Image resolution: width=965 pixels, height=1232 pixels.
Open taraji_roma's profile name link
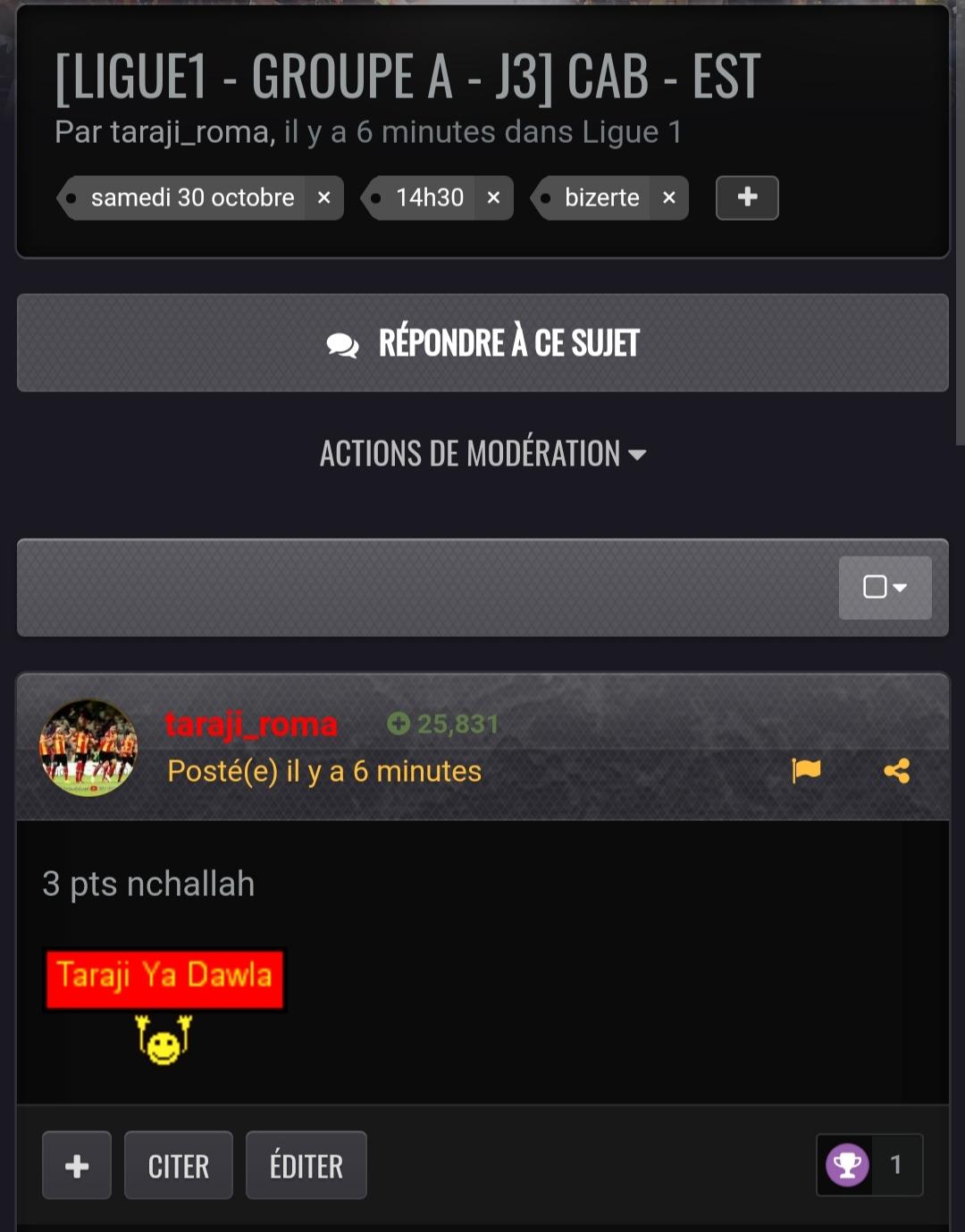pyautogui.click(x=251, y=724)
